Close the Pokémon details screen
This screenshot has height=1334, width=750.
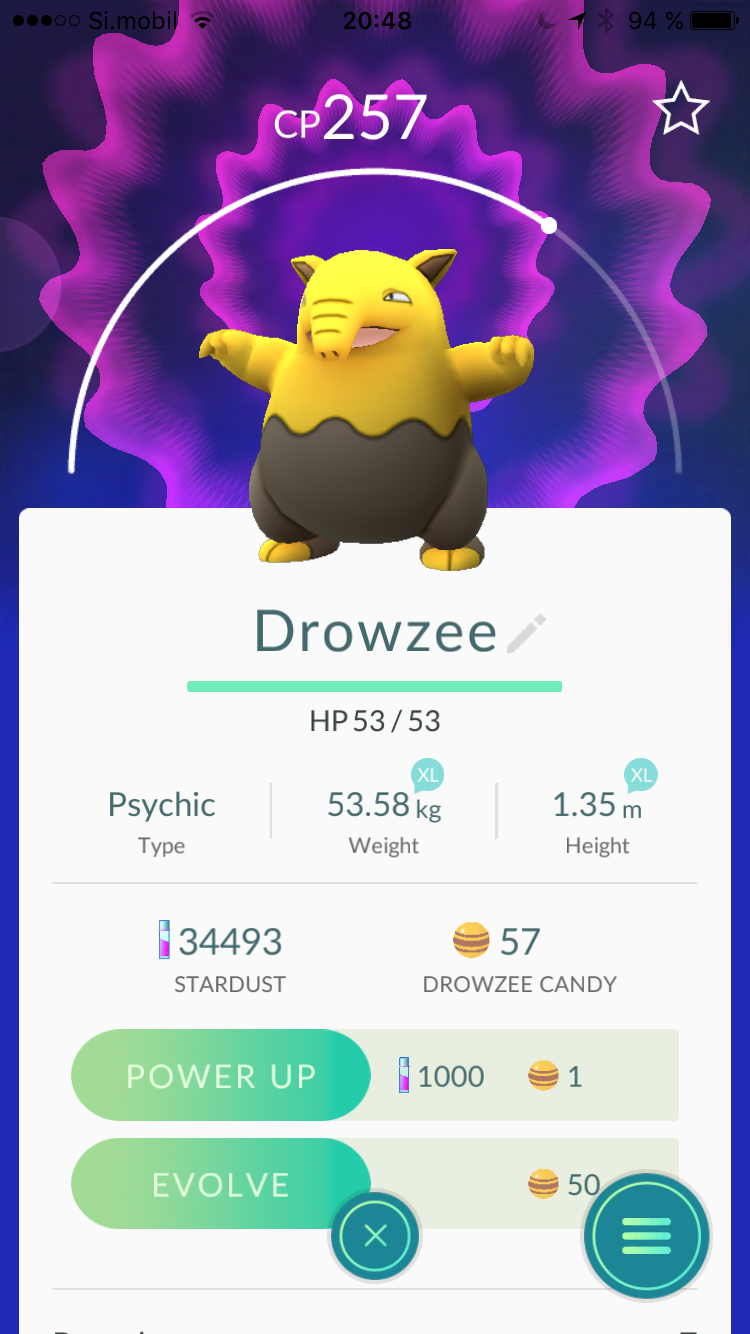coord(375,1236)
